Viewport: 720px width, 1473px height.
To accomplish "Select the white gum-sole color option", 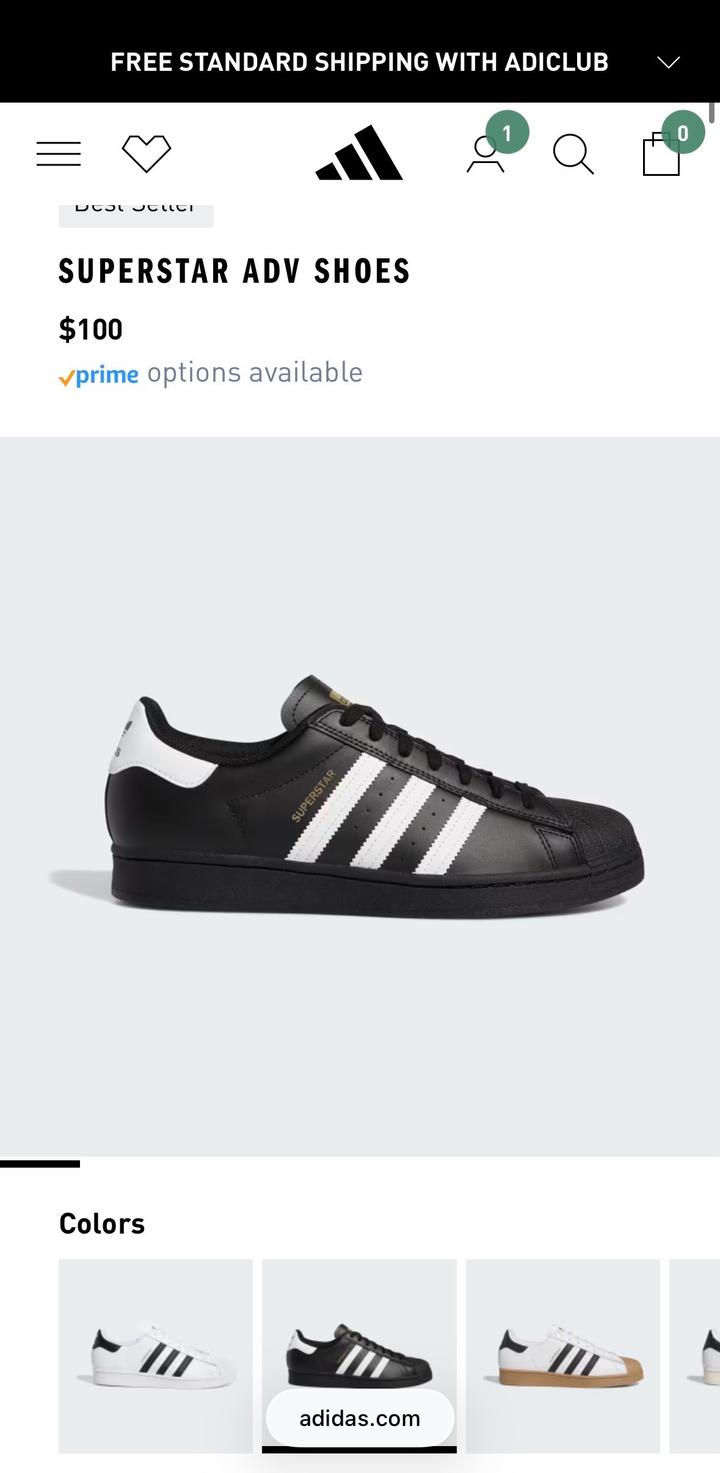I will point(562,1355).
